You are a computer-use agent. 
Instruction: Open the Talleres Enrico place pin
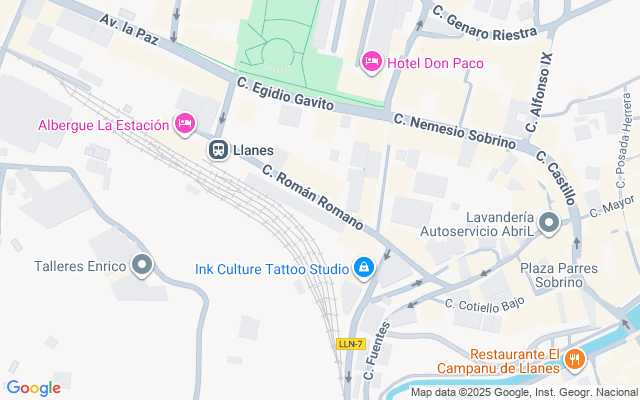(x=142, y=266)
